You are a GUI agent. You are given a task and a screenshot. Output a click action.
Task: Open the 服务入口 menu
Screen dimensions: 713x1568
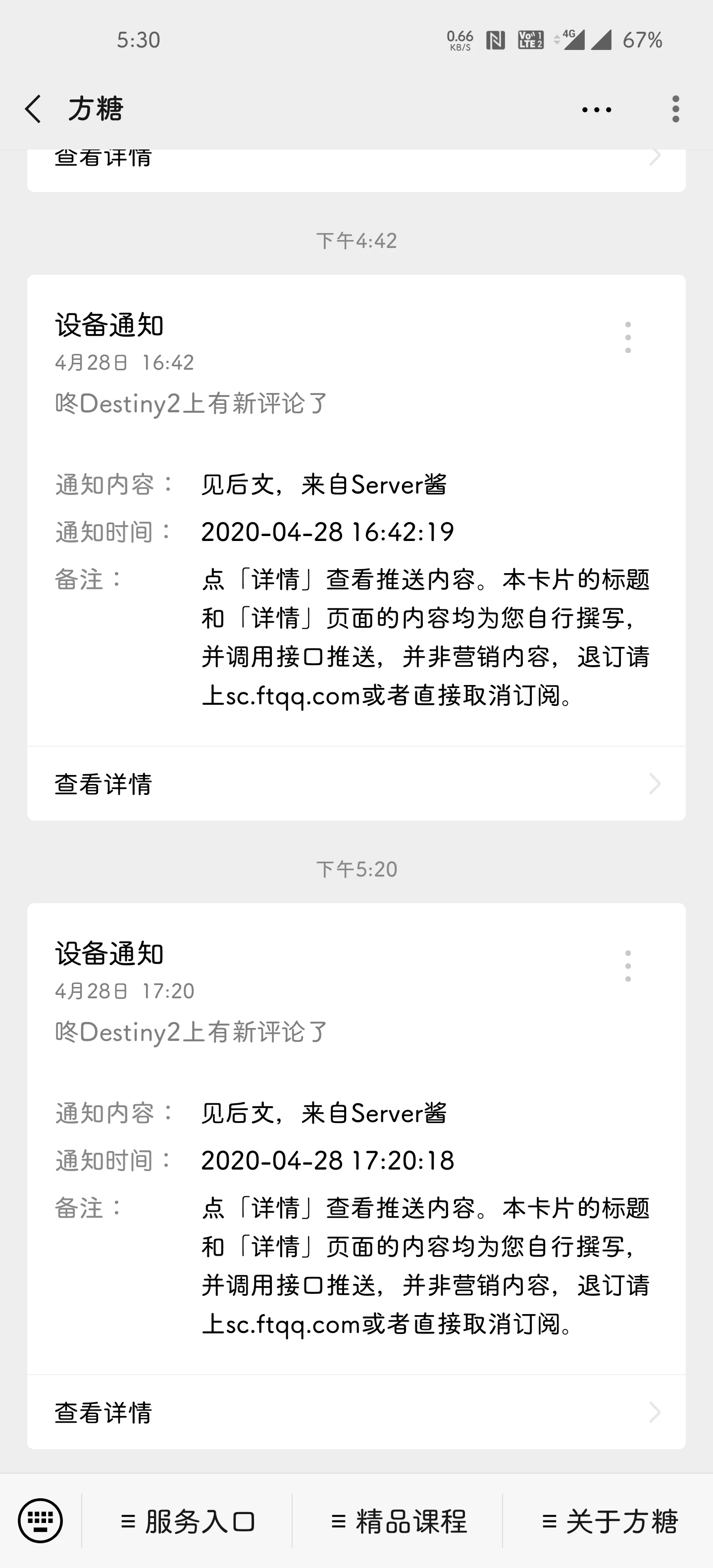click(188, 1521)
